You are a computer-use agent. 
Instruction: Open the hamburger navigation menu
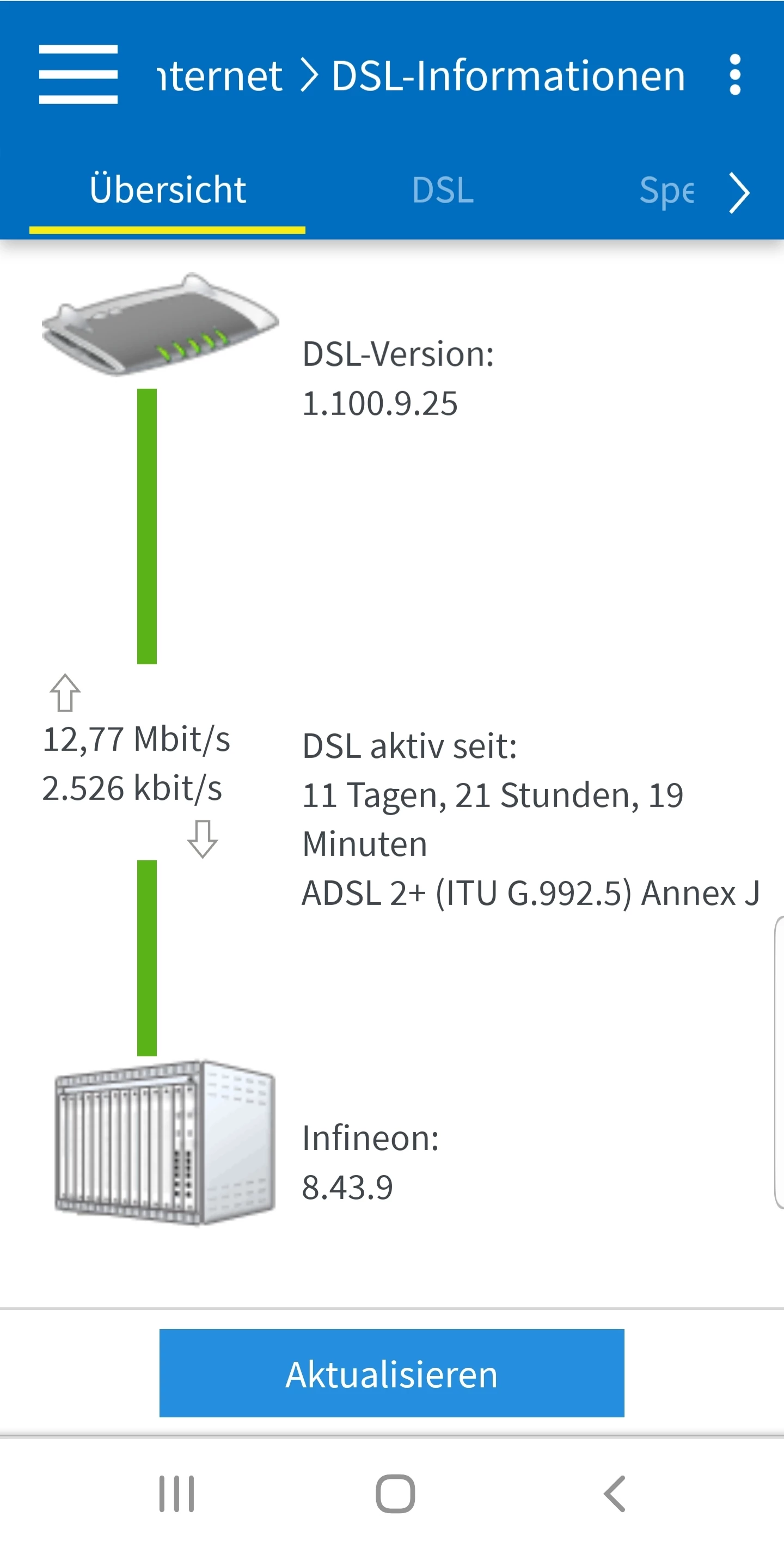tap(78, 75)
